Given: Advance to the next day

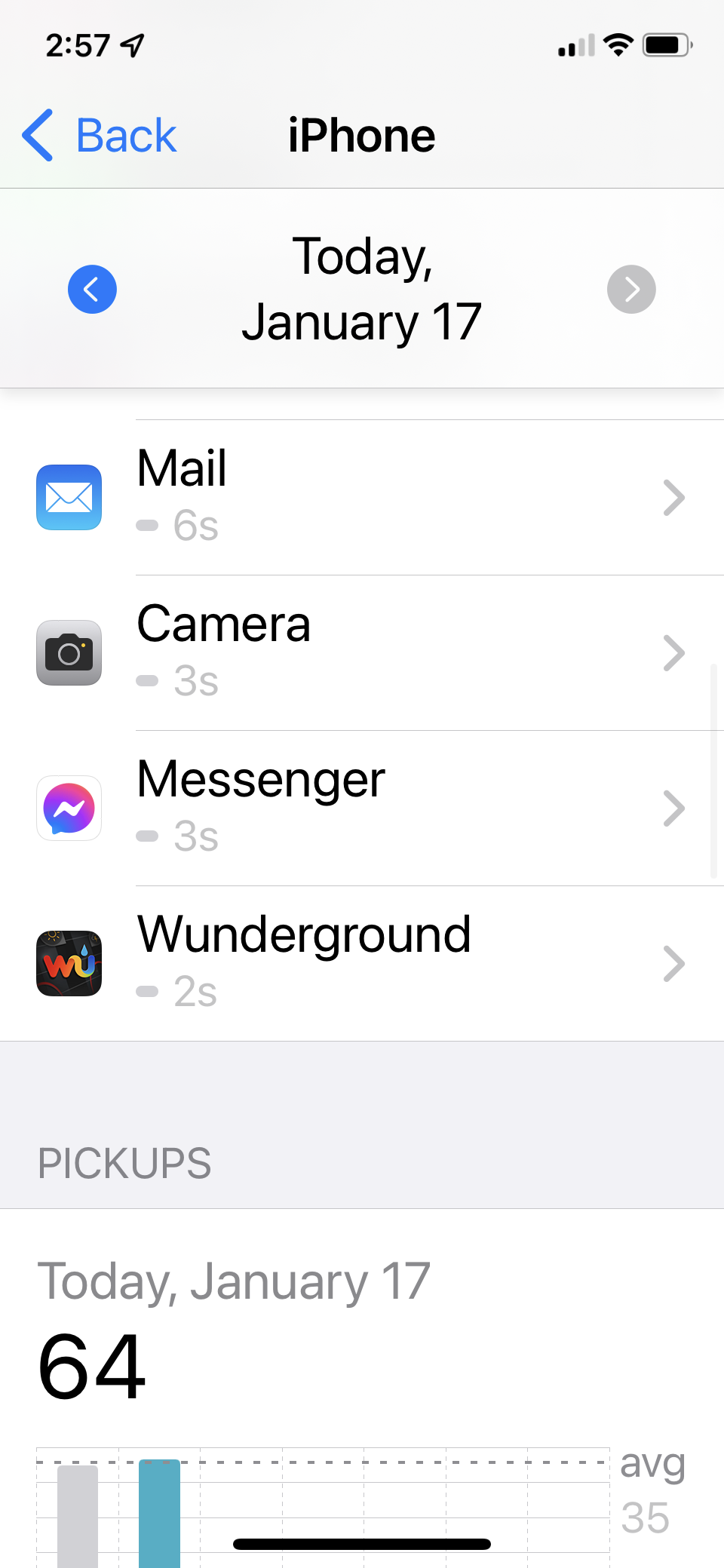Looking at the screenshot, I should pyautogui.click(x=631, y=289).
